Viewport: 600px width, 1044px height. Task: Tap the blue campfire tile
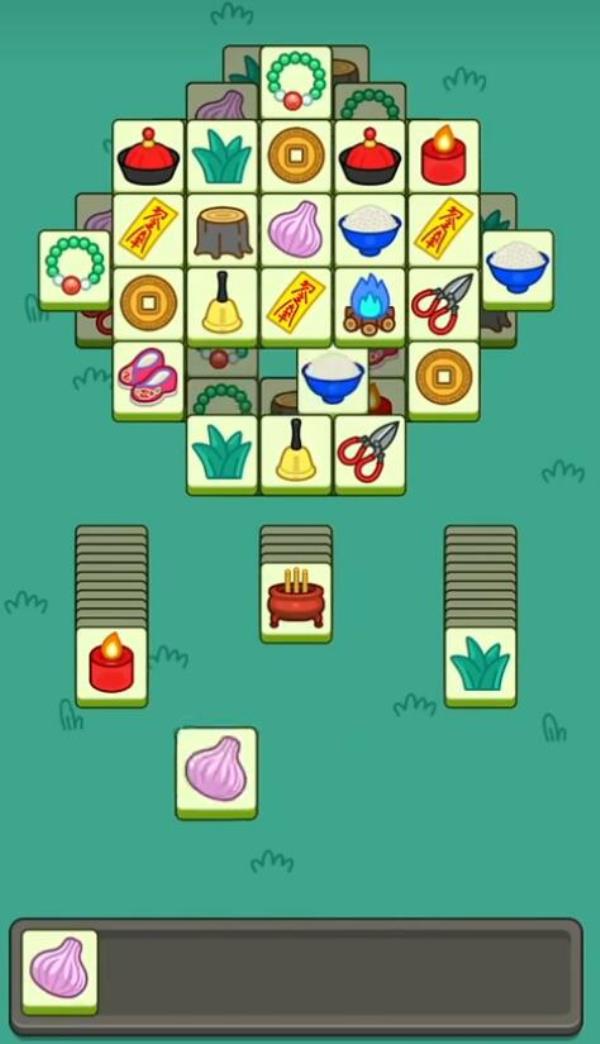(x=370, y=303)
